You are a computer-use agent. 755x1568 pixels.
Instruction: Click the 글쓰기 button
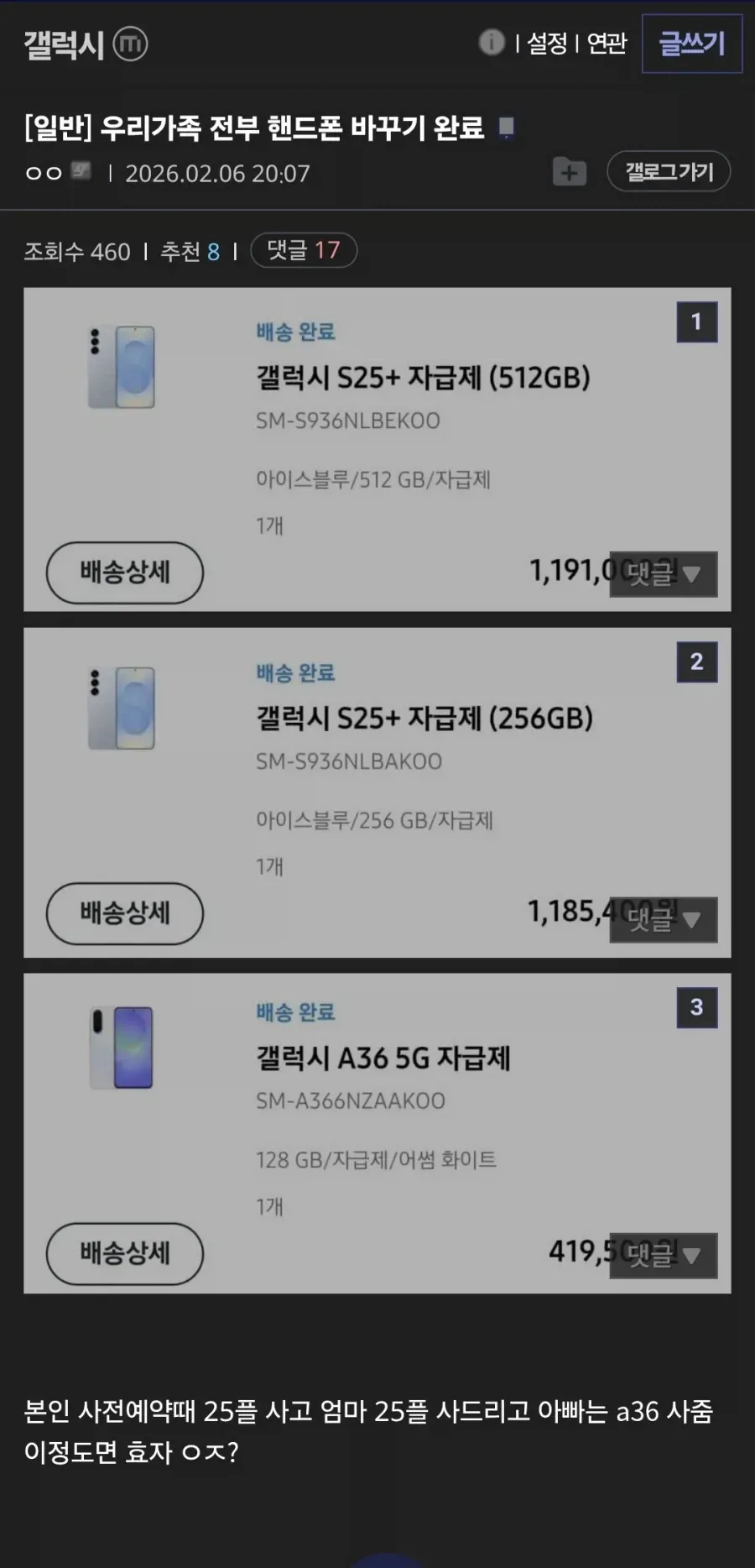click(691, 44)
